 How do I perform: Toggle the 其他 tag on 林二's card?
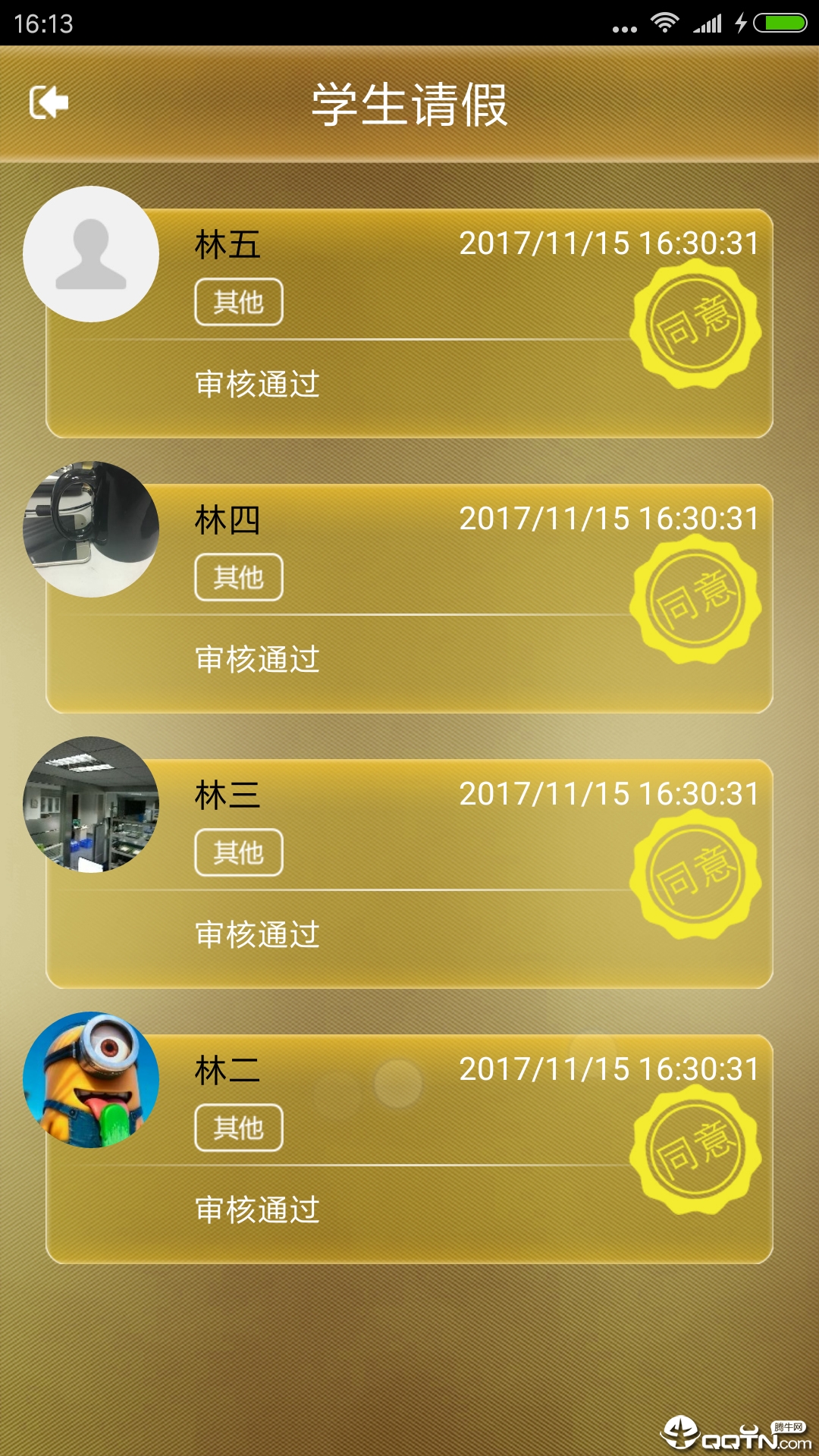(239, 1128)
